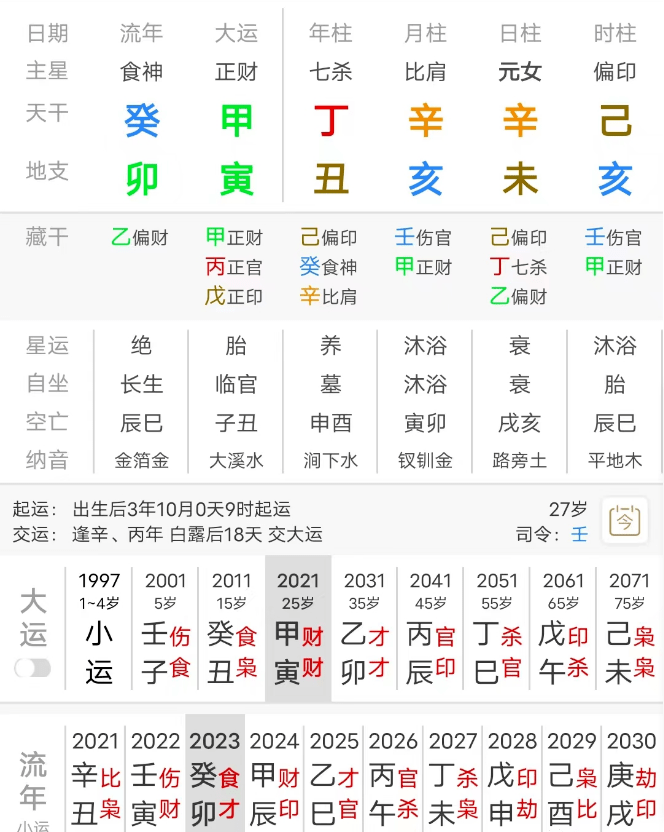Choose the 2023 癸卯 year column

click(x=215, y=780)
